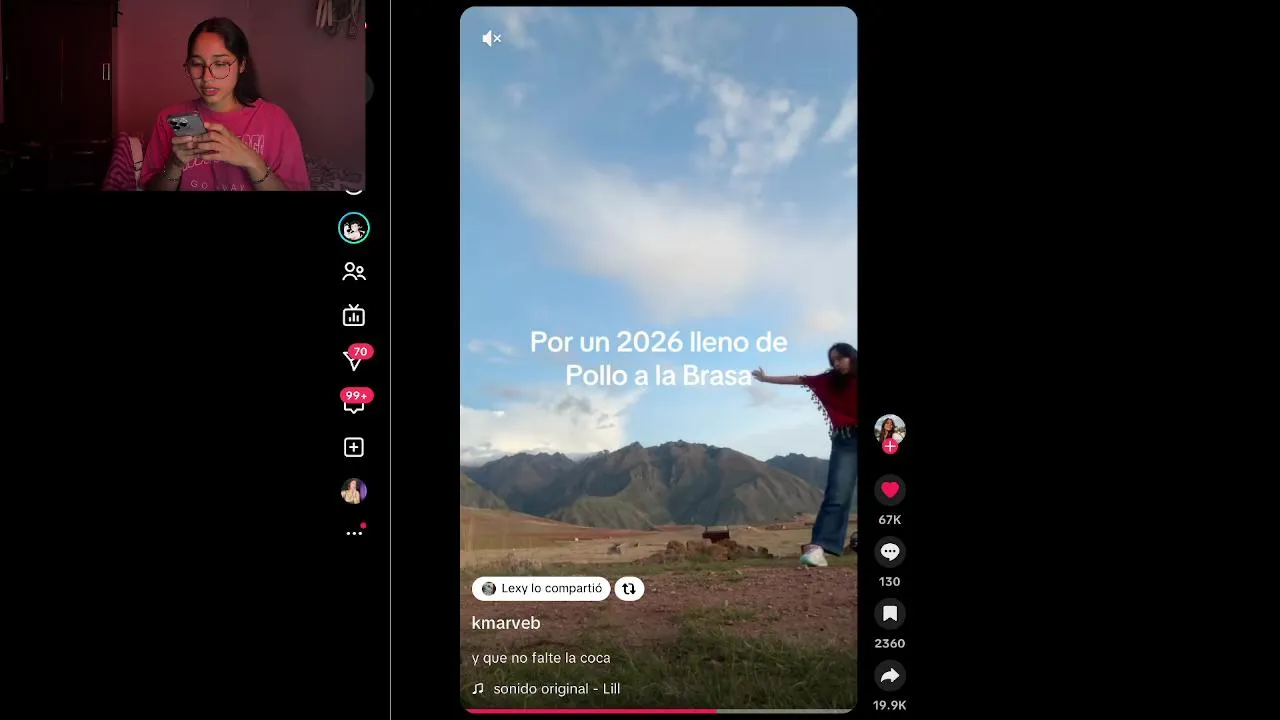Open the Friends section in the sidebar
Screen dimensions: 1280x720
pos(354,271)
